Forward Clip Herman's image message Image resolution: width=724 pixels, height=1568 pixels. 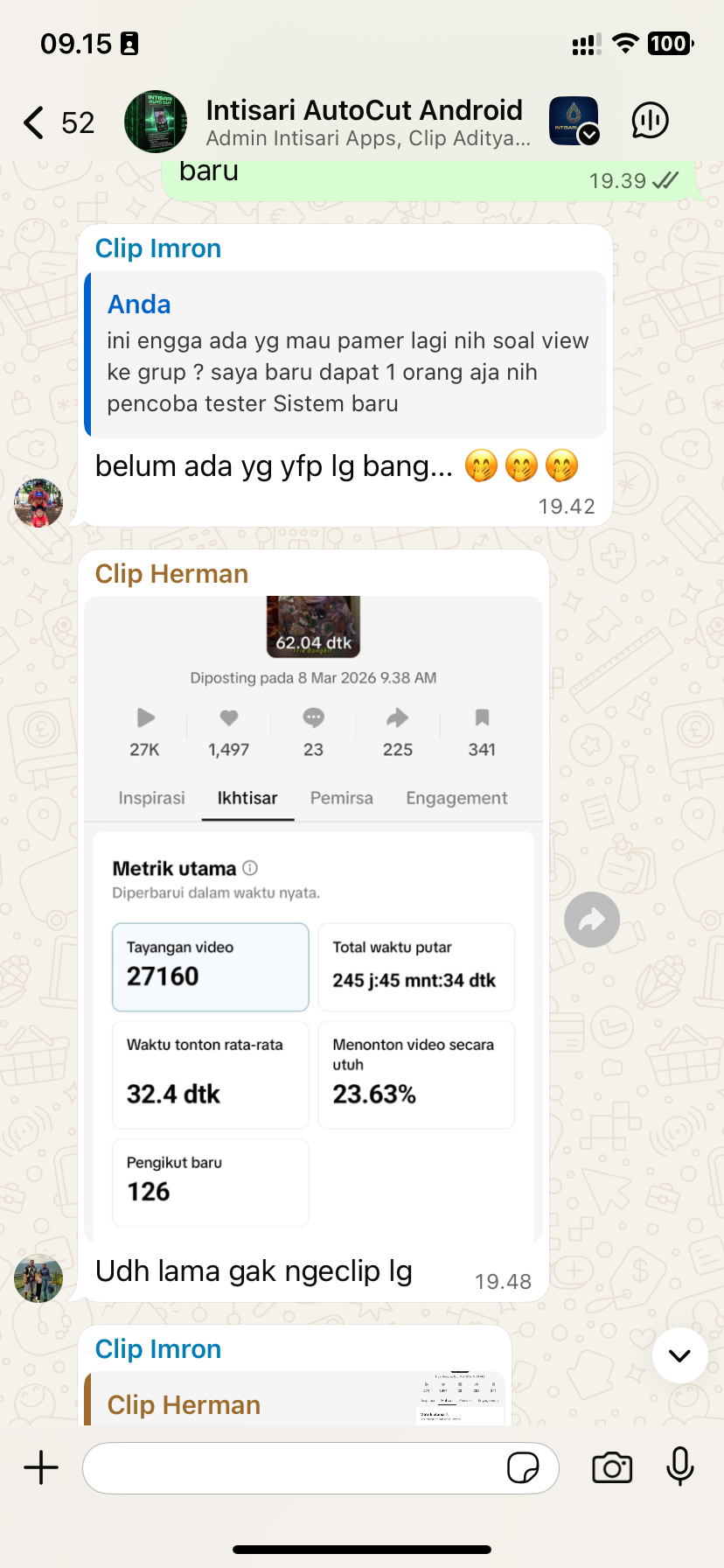pos(592,920)
